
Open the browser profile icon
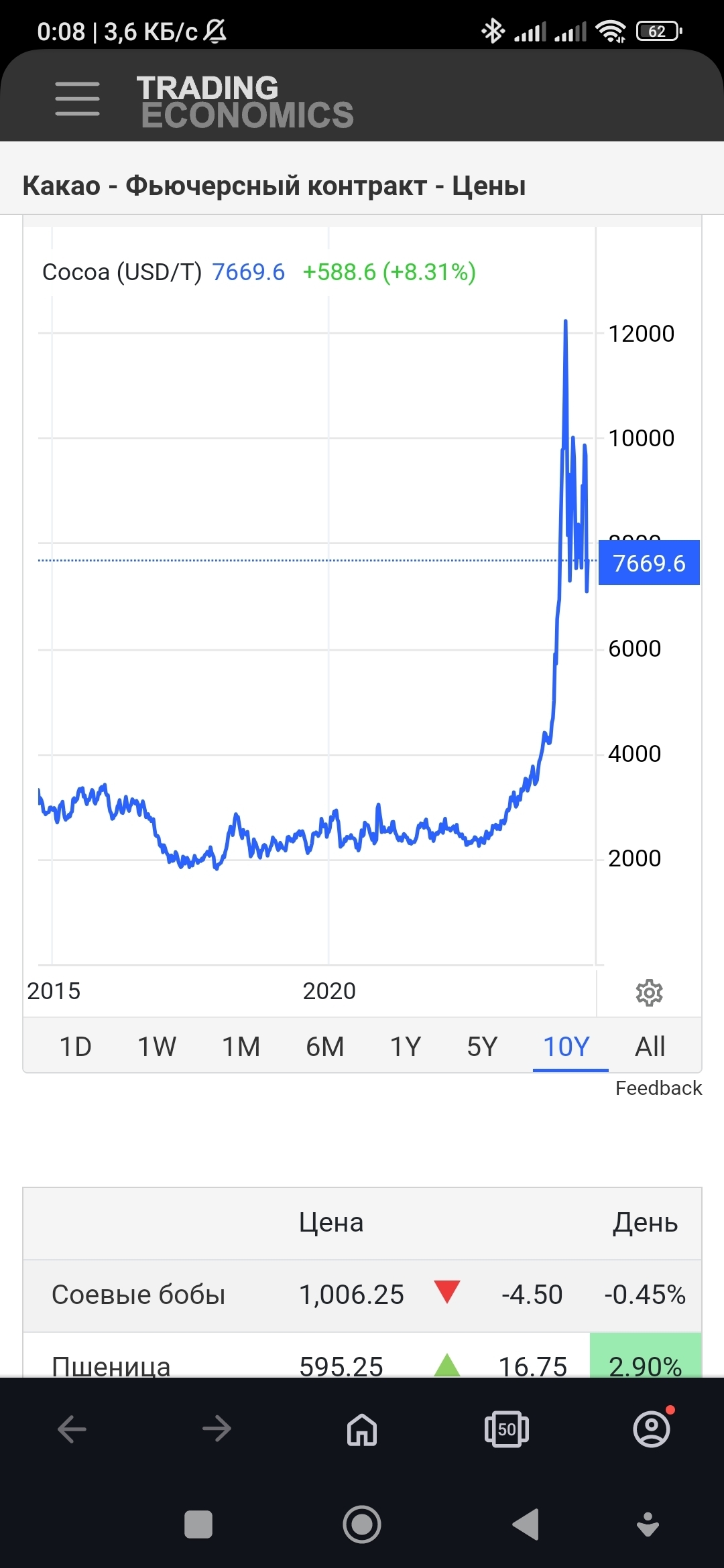coord(652,1429)
